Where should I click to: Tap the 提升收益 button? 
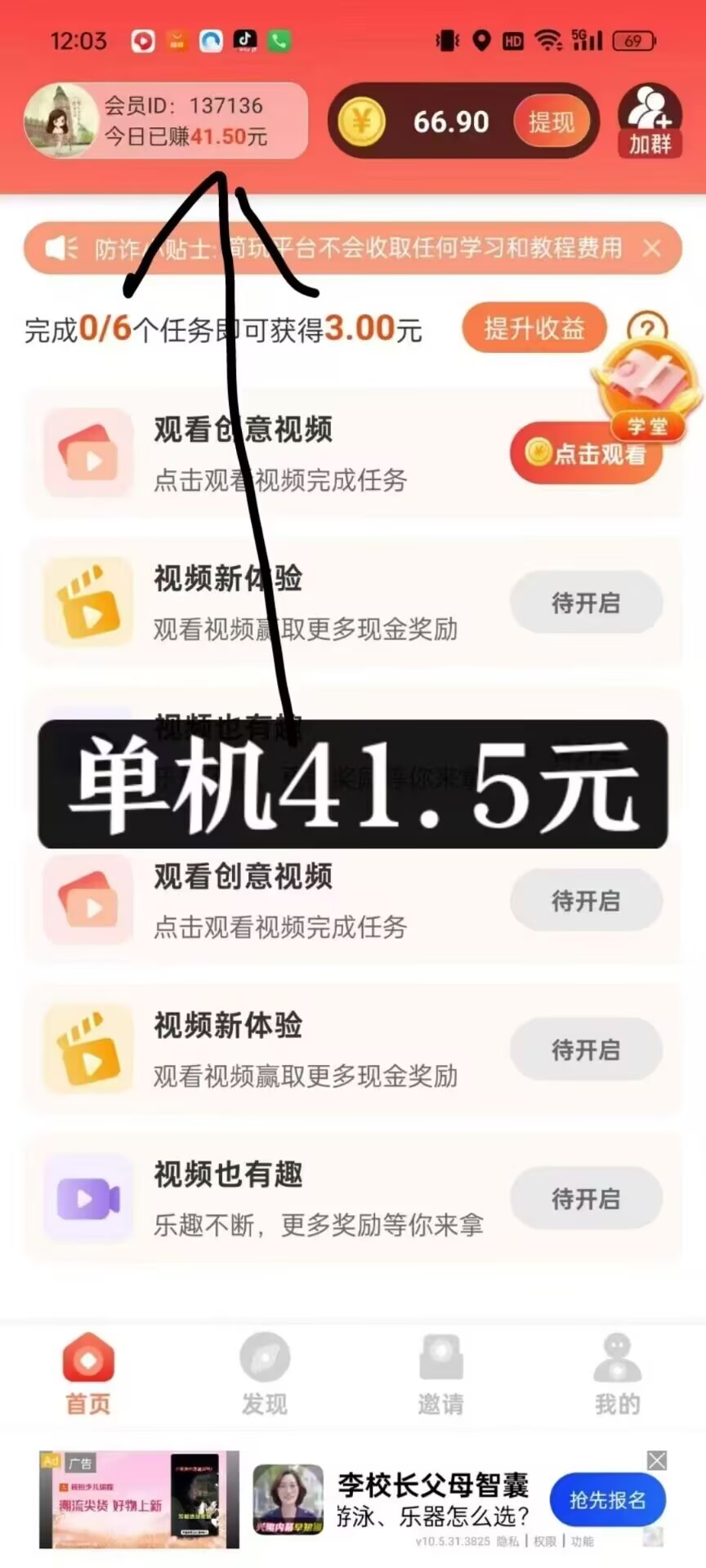click(x=534, y=328)
